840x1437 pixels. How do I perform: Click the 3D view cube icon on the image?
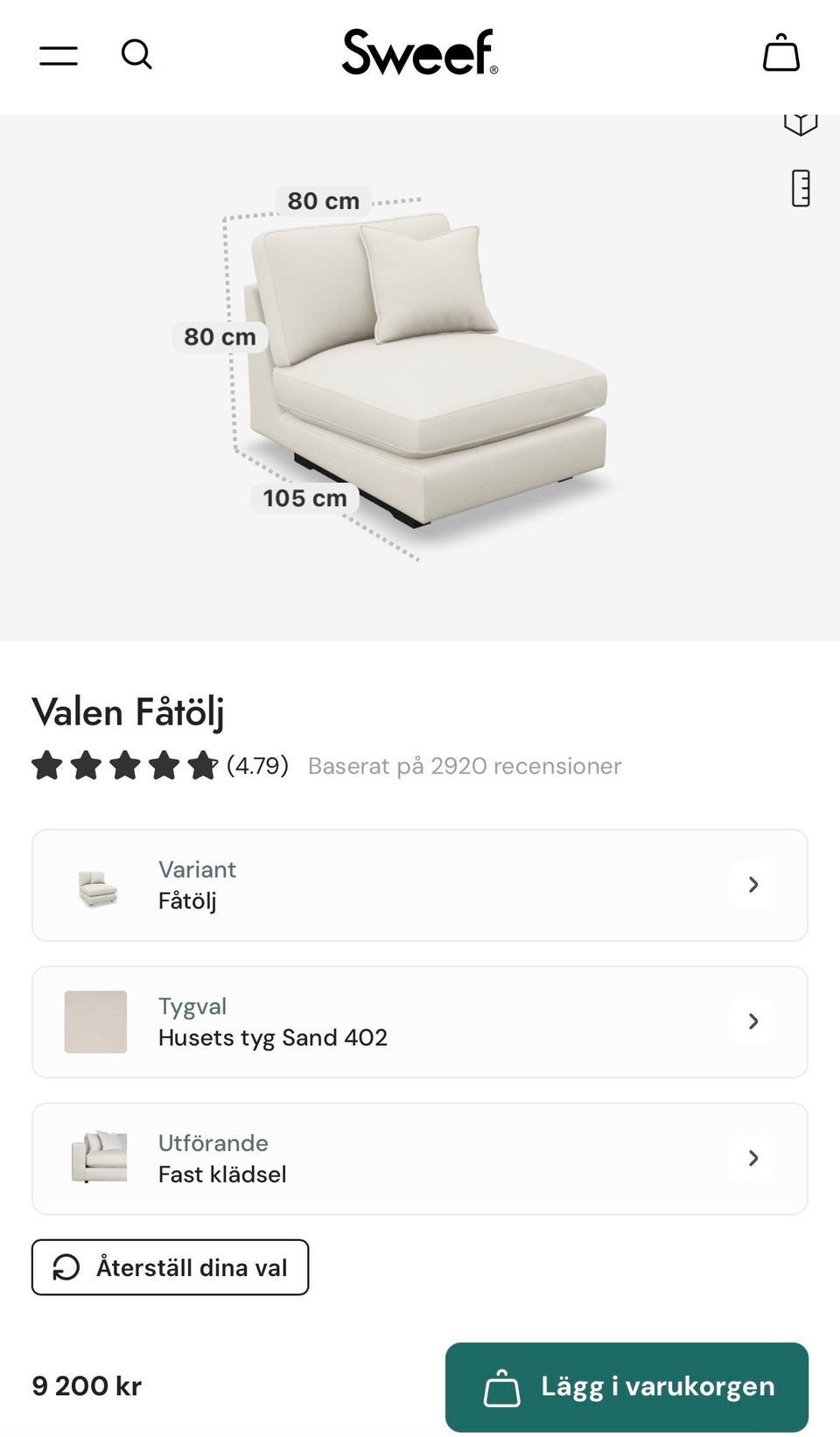click(799, 124)
